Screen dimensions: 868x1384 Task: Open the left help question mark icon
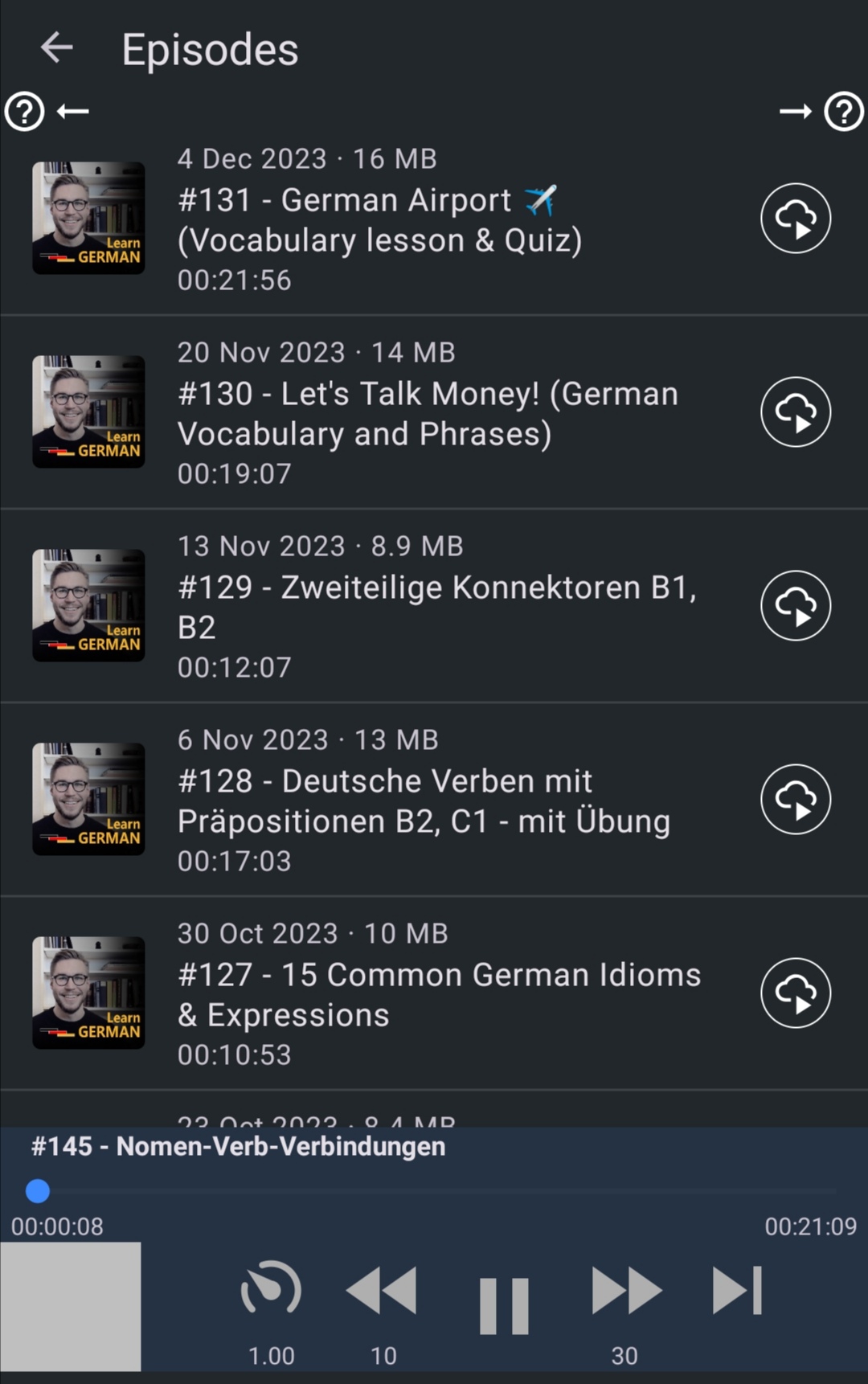(x=25, y=111)
